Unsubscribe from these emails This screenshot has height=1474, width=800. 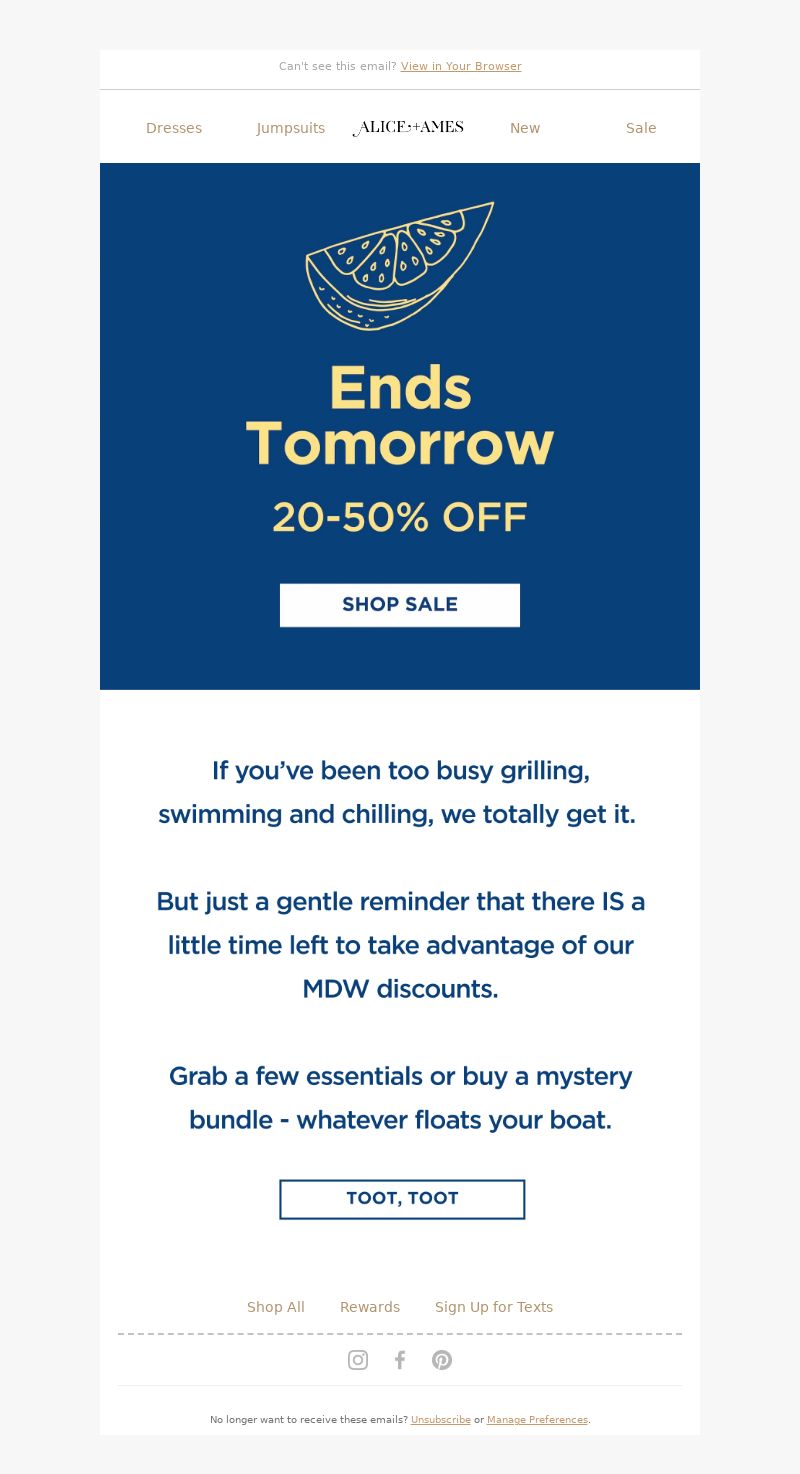(440, 1420)
